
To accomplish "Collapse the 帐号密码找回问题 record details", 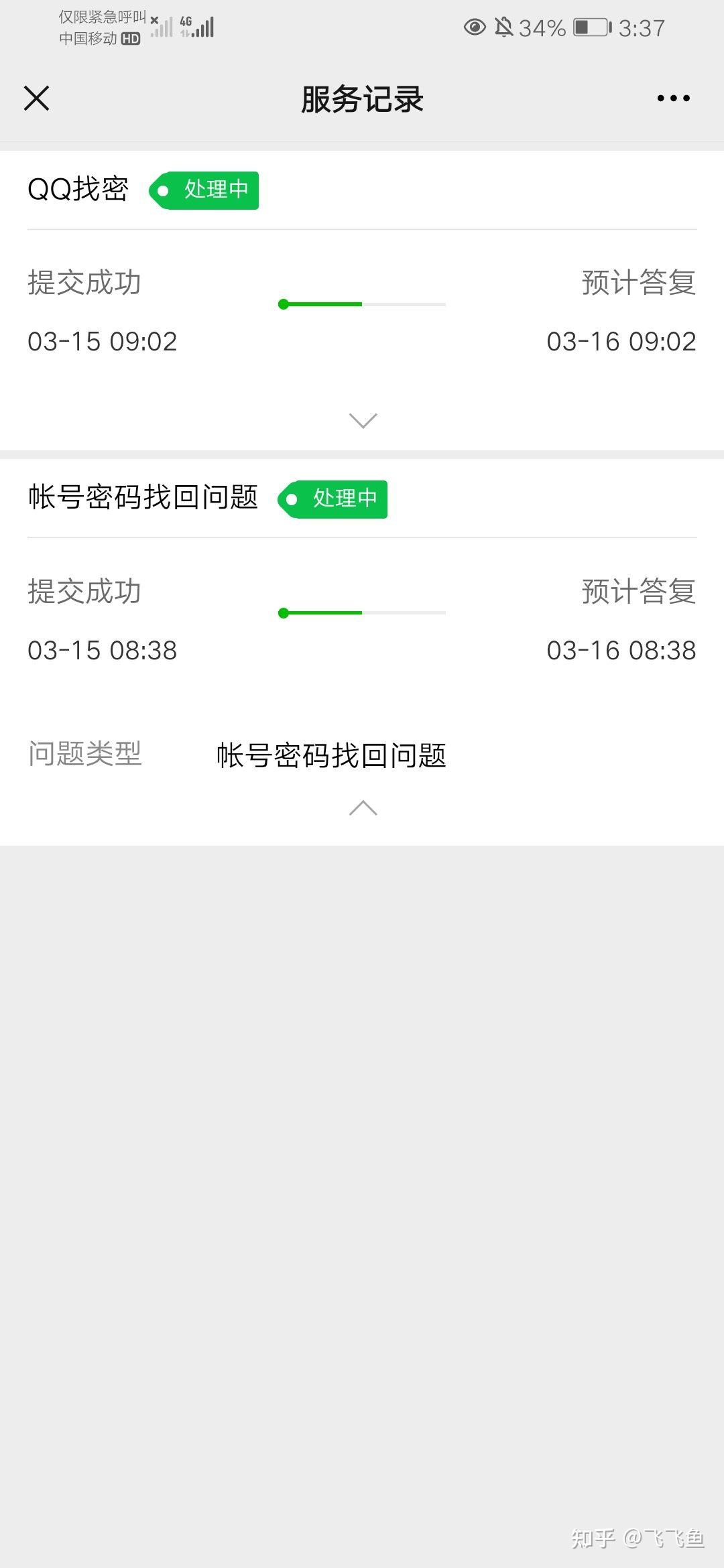I will (362, 808).
